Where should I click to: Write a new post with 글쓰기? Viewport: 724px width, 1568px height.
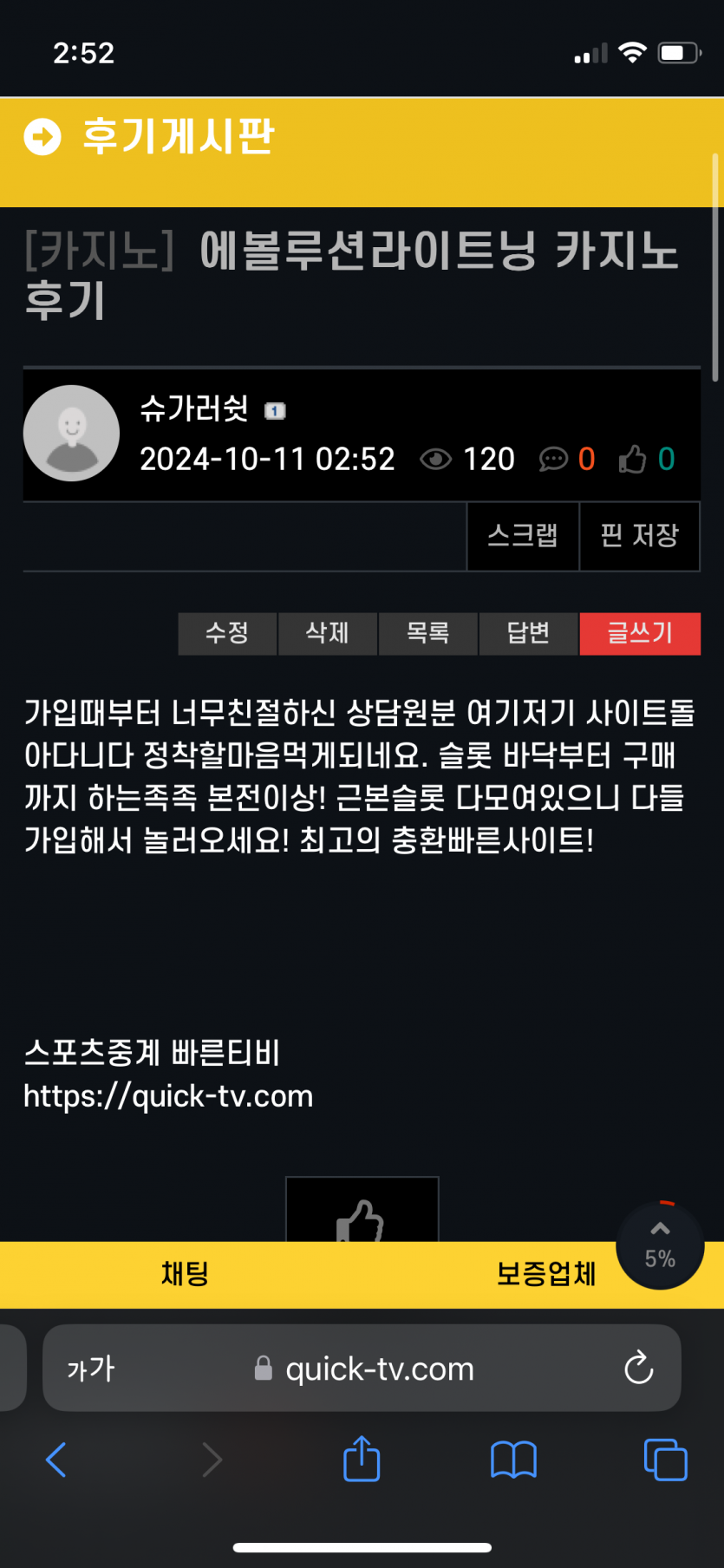point(640,633)
